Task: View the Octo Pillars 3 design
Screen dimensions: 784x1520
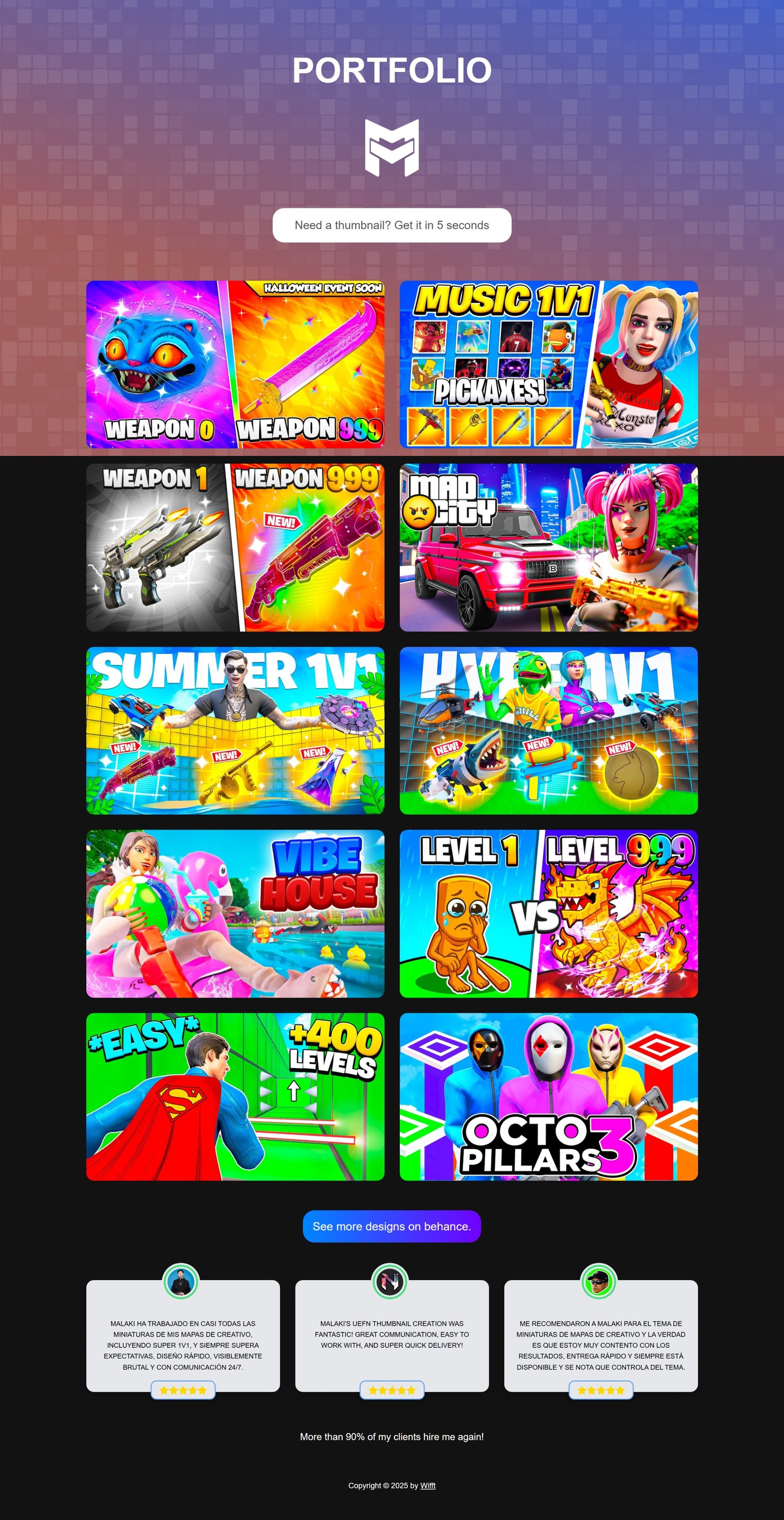Action: 549,1096
